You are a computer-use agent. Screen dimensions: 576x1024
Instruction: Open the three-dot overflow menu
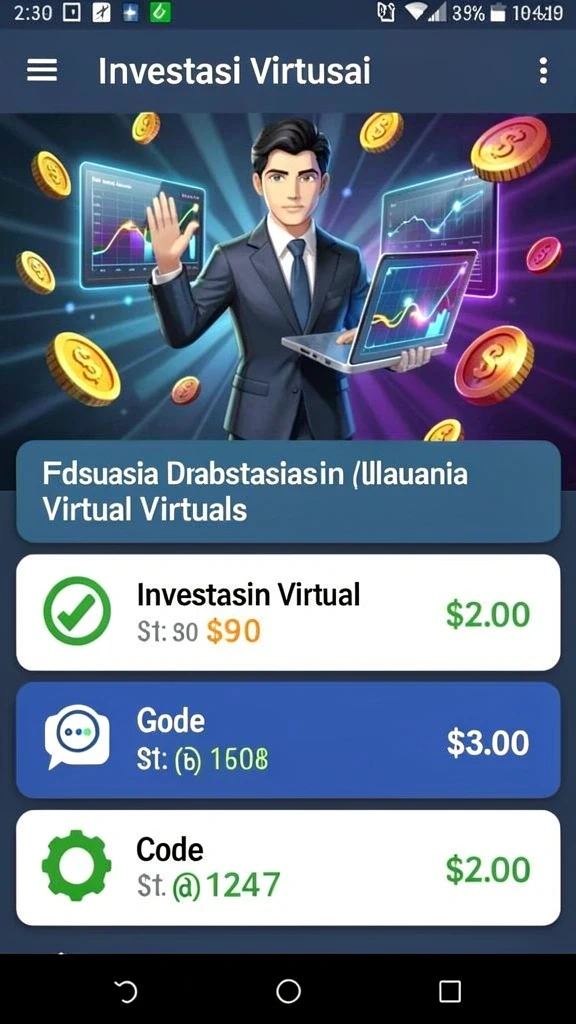(x=543, y=71)
